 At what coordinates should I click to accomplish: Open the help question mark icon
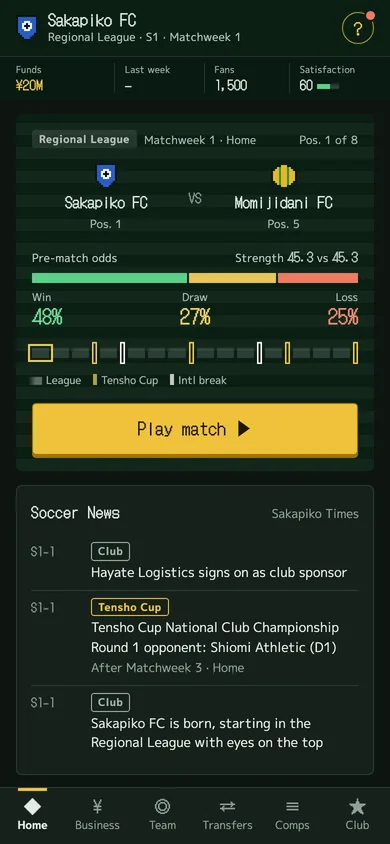[357, 29]
